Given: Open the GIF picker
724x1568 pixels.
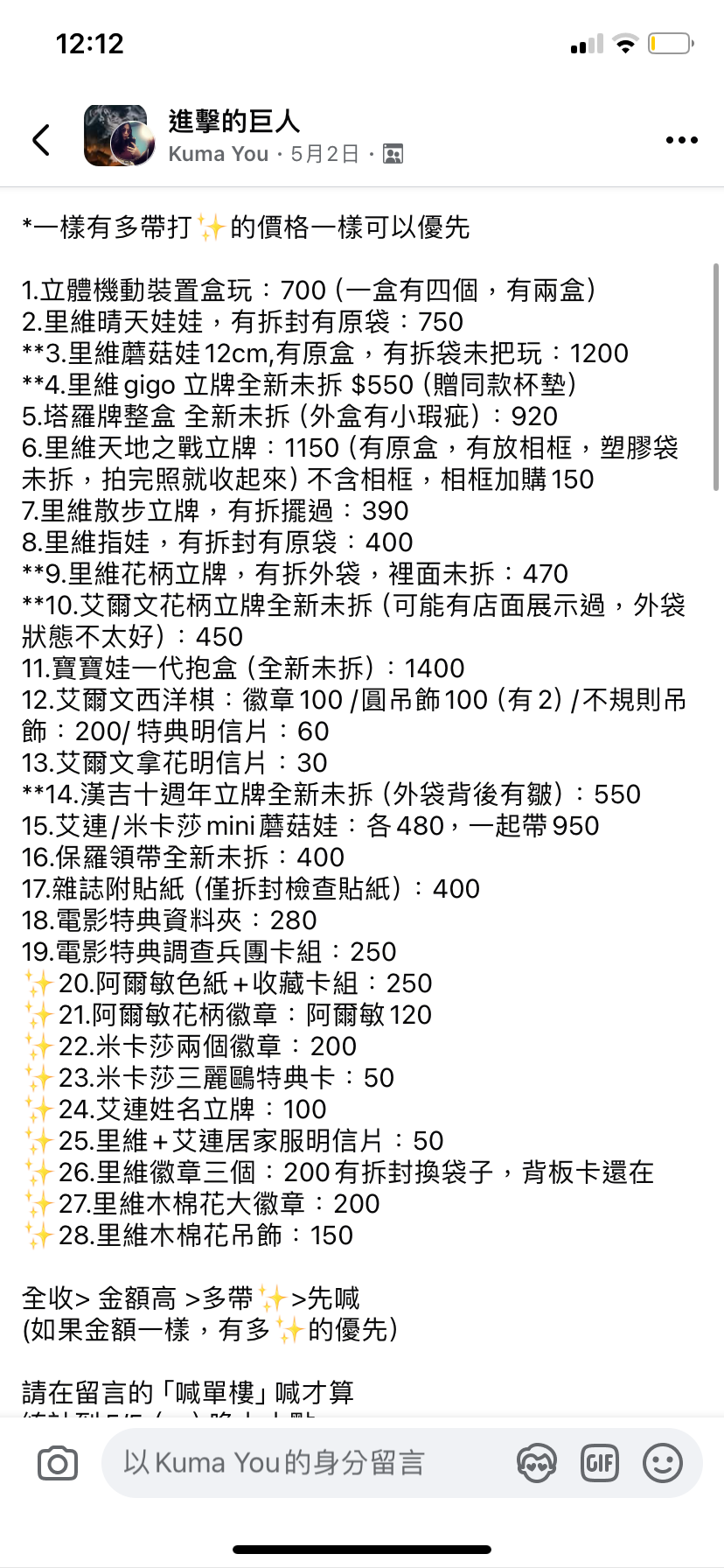Looking at the screenshot, I should [x=600, y=1463].
